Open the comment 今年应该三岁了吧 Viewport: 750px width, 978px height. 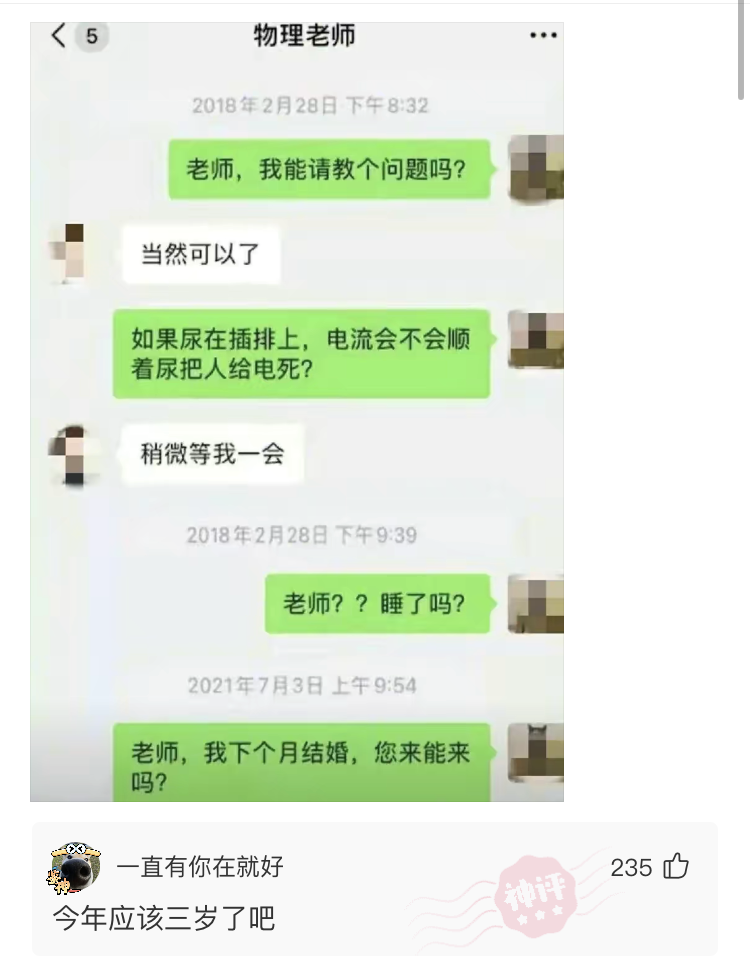coord(164,918)
